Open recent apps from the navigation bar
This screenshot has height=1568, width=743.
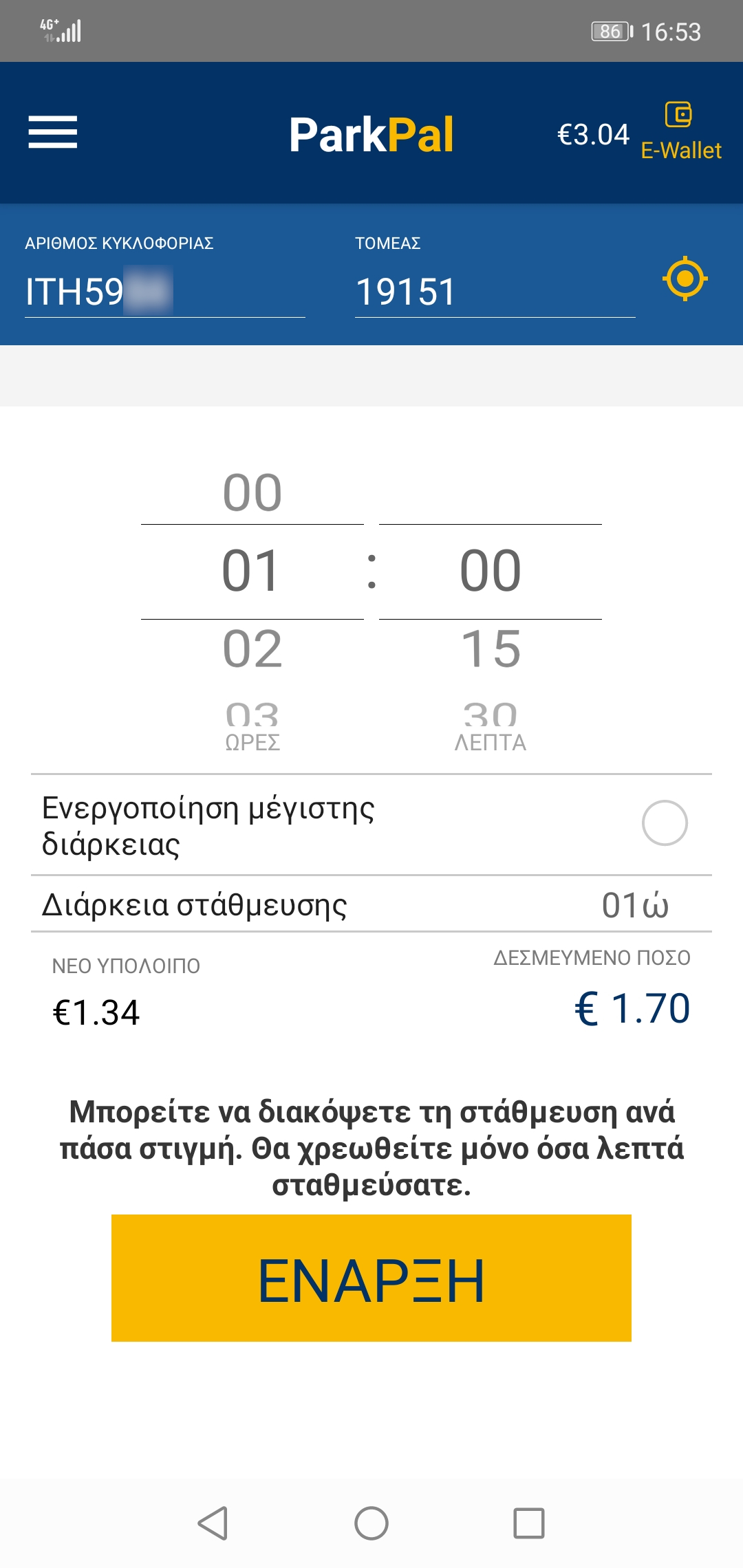(529, 1523)
